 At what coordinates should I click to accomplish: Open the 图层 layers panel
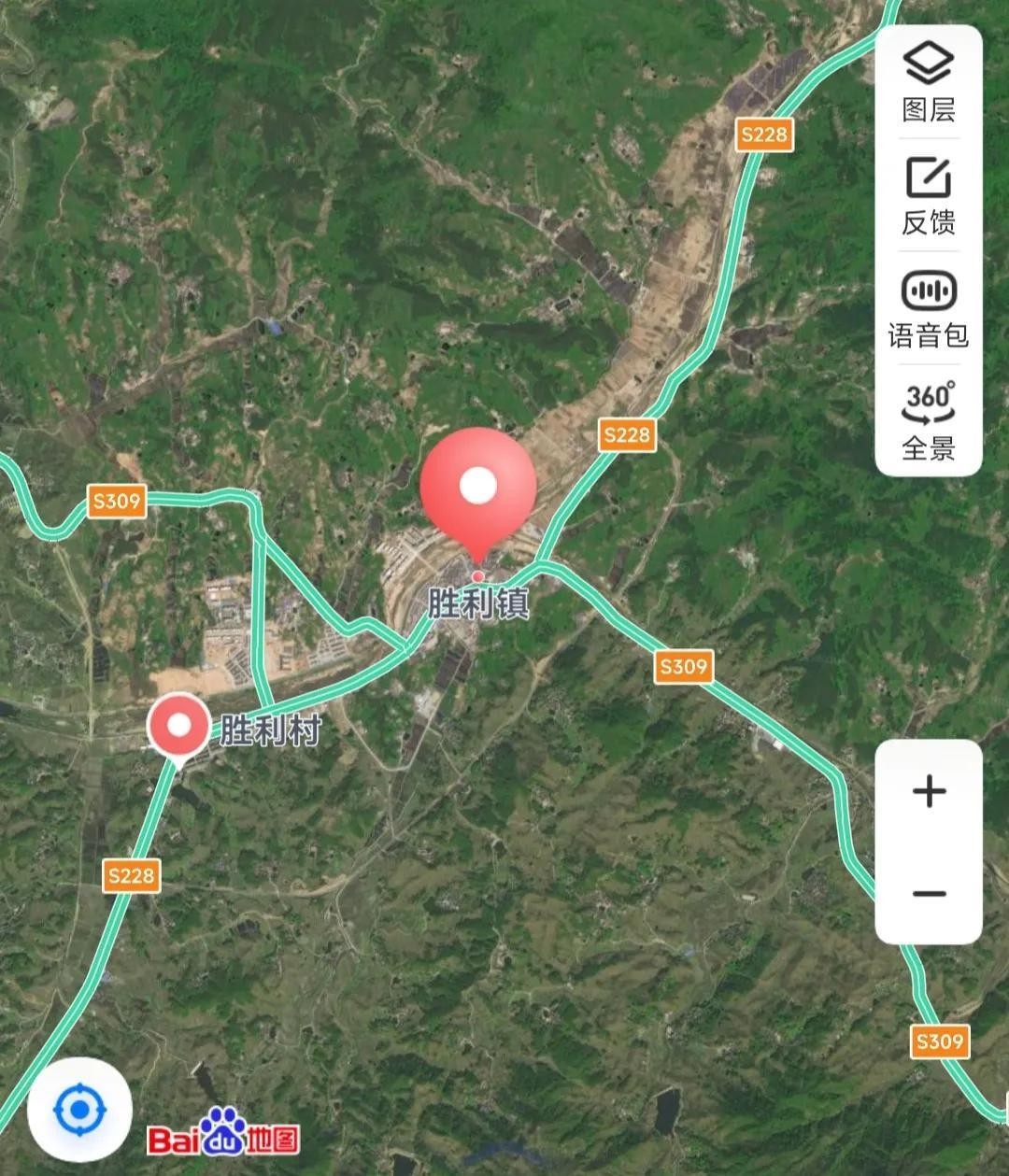[928, 84]
